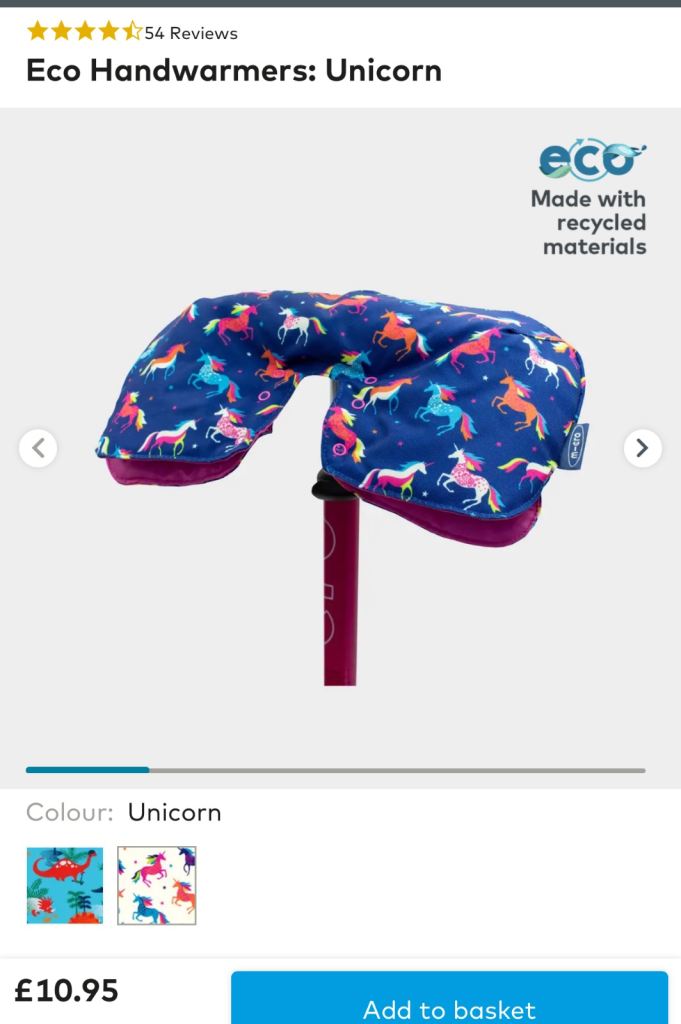
Task: Select the Unicorn colour swatch
Action: point(157,885)
